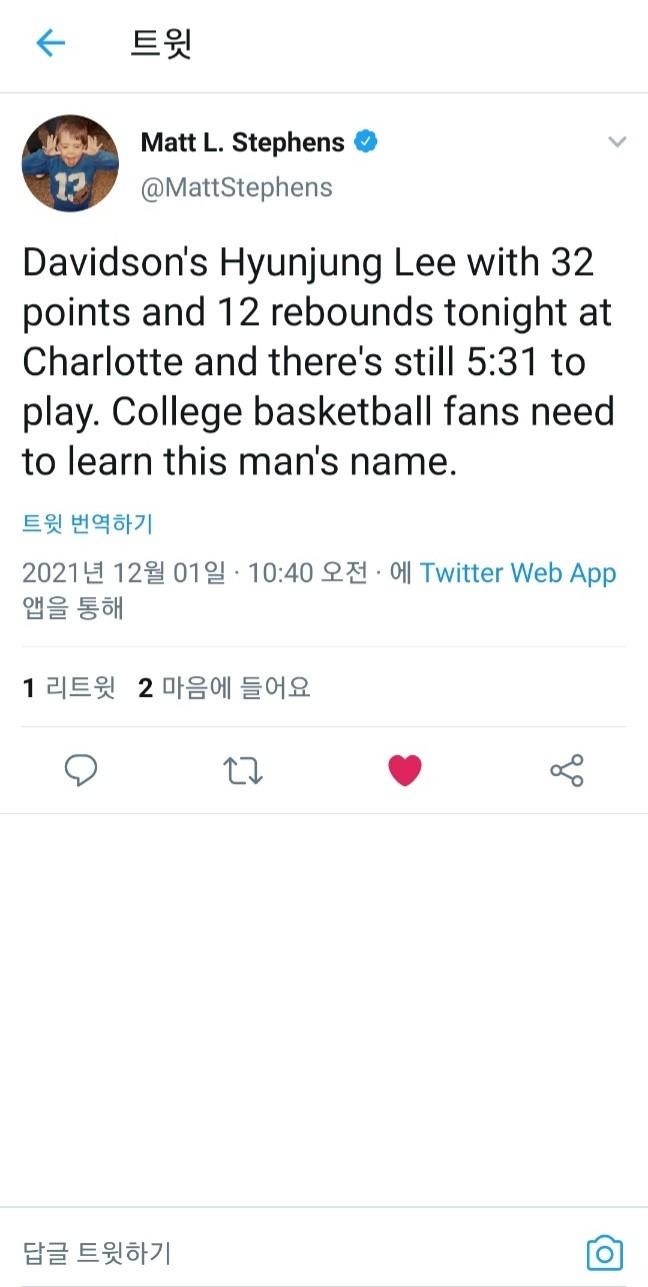The height and width of the screenshot is (1287, 648).
Task: Expand the tweet options chevron
Action: click(x=617, y=142)
